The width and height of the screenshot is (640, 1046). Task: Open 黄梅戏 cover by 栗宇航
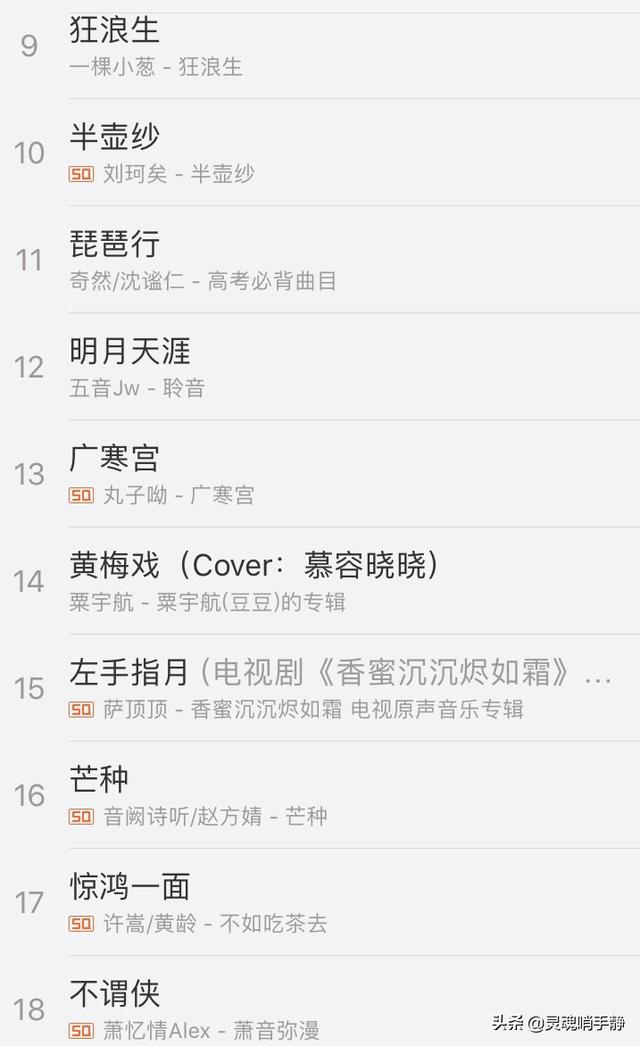coord(320,581)
